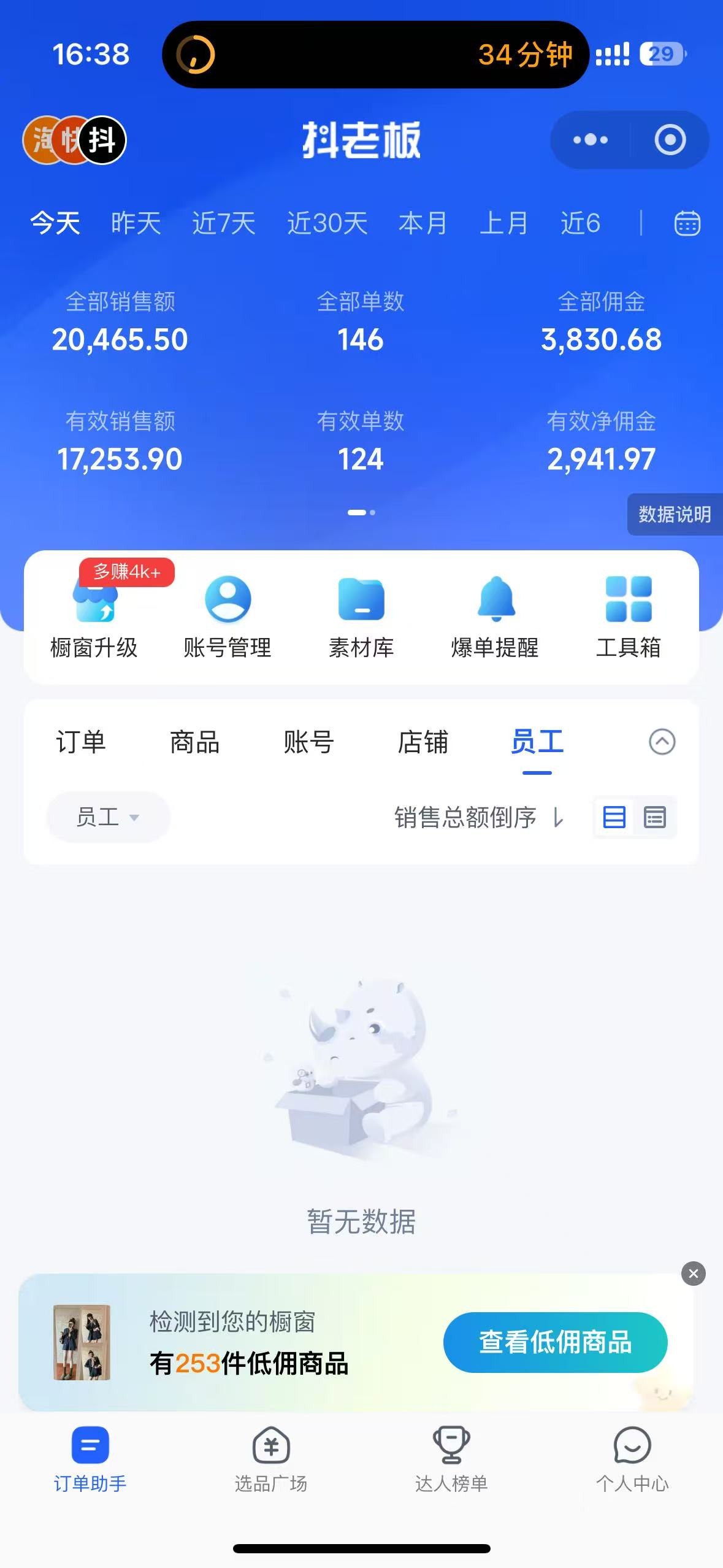Change sort order 销售总额倒序
Image resolution: width=723 pixels, height=1568 pixels.
pyautogui.click(x=478, y=817)
